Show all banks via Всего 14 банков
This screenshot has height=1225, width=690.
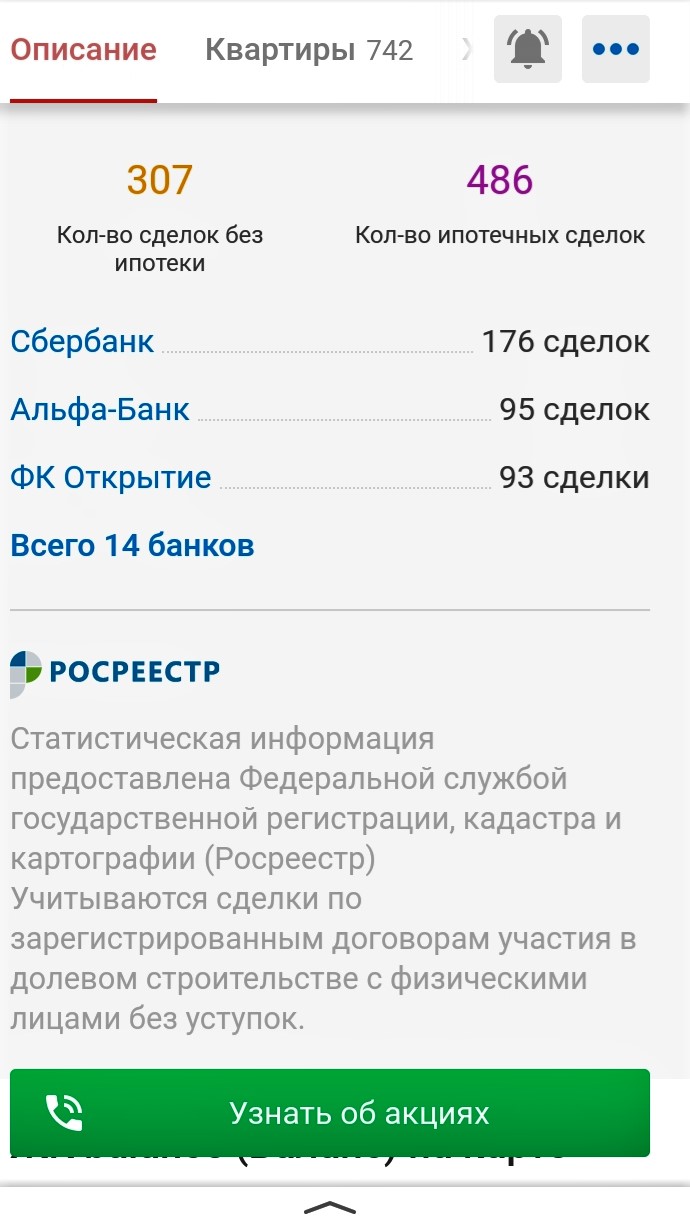(132, 546)
